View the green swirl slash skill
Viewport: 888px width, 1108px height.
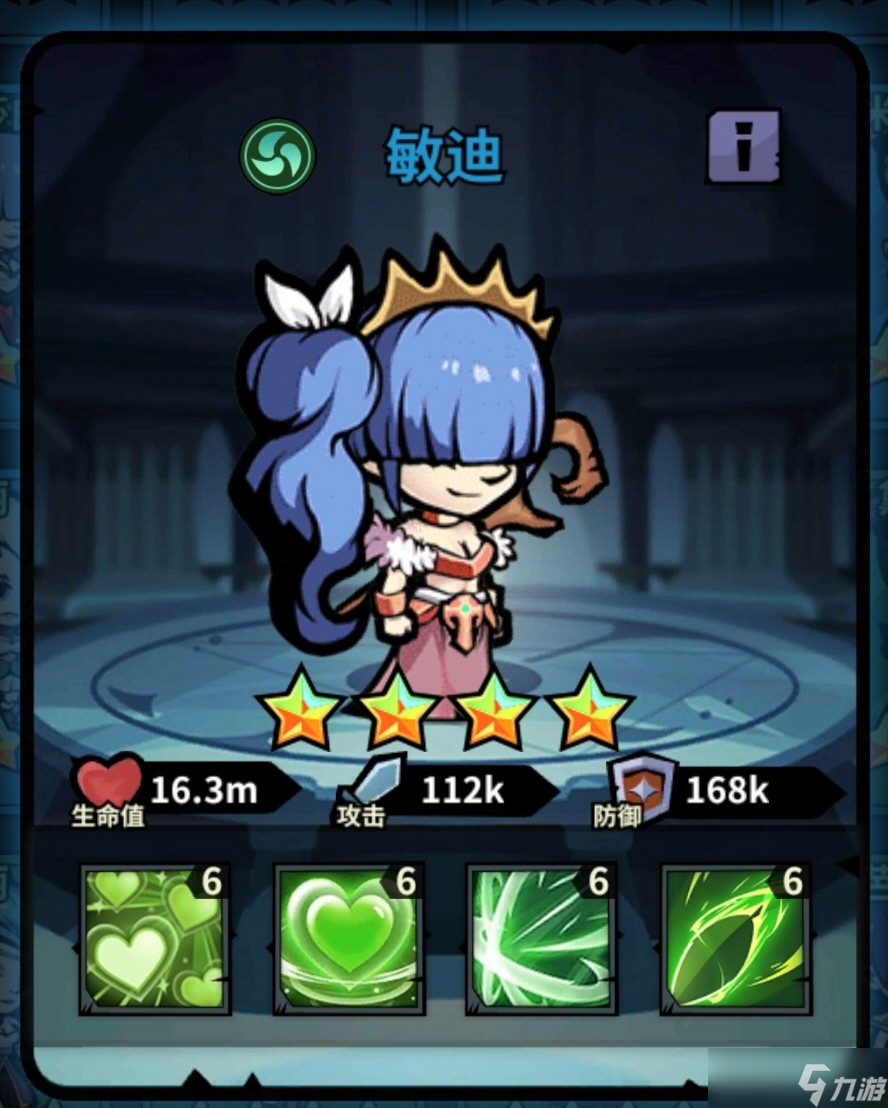540,938
